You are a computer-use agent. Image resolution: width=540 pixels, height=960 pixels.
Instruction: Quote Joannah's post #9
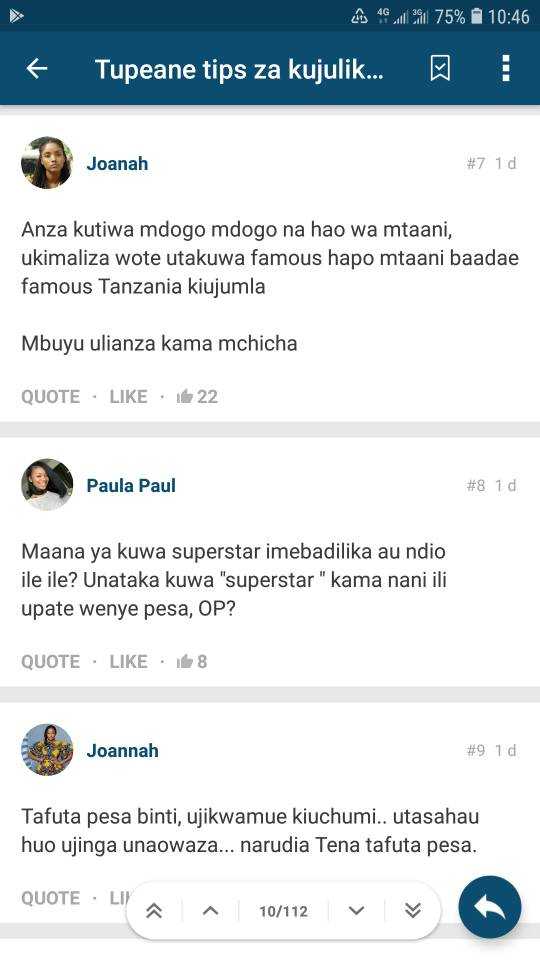(x=51, y=898)
